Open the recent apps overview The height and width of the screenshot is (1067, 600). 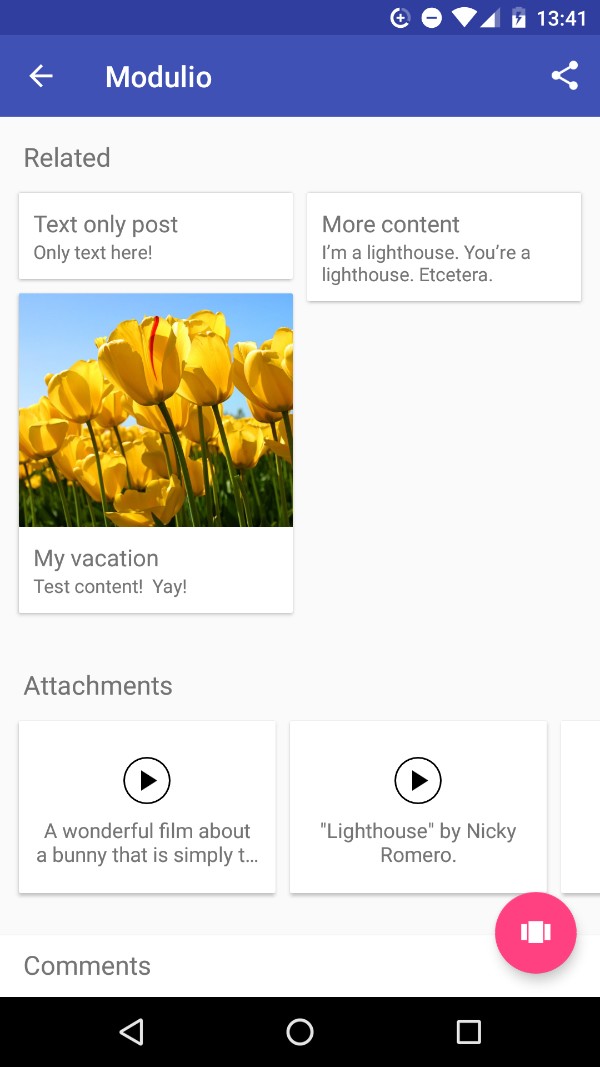[468, 1032]
